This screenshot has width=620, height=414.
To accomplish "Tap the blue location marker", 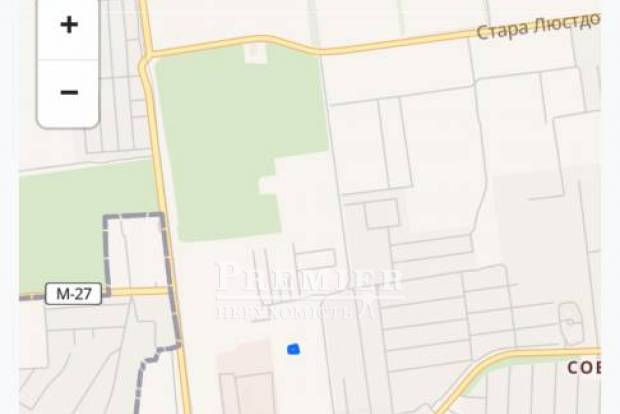I will point(293,349).
